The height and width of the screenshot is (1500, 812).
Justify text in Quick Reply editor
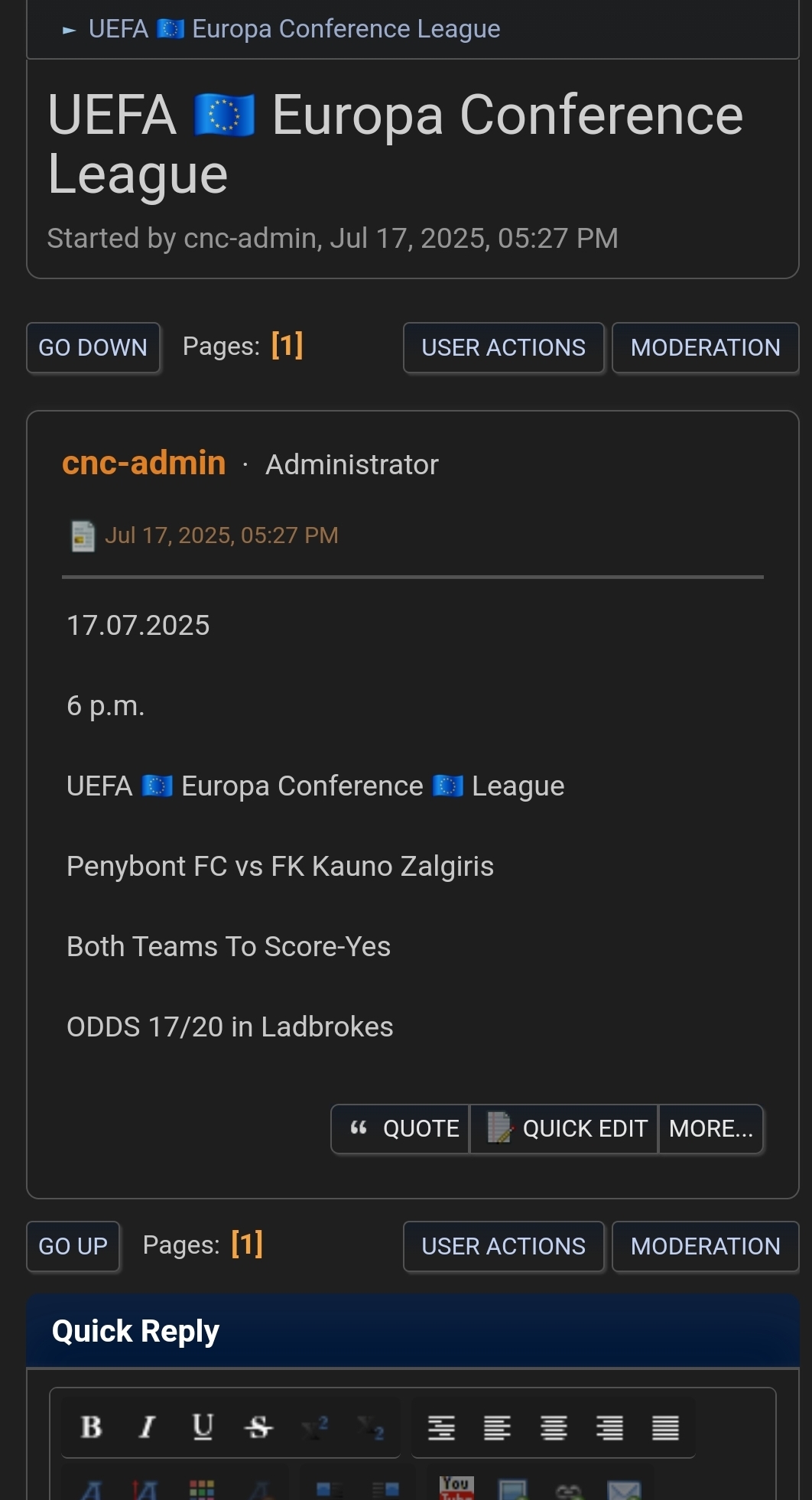coord(665,1427)
